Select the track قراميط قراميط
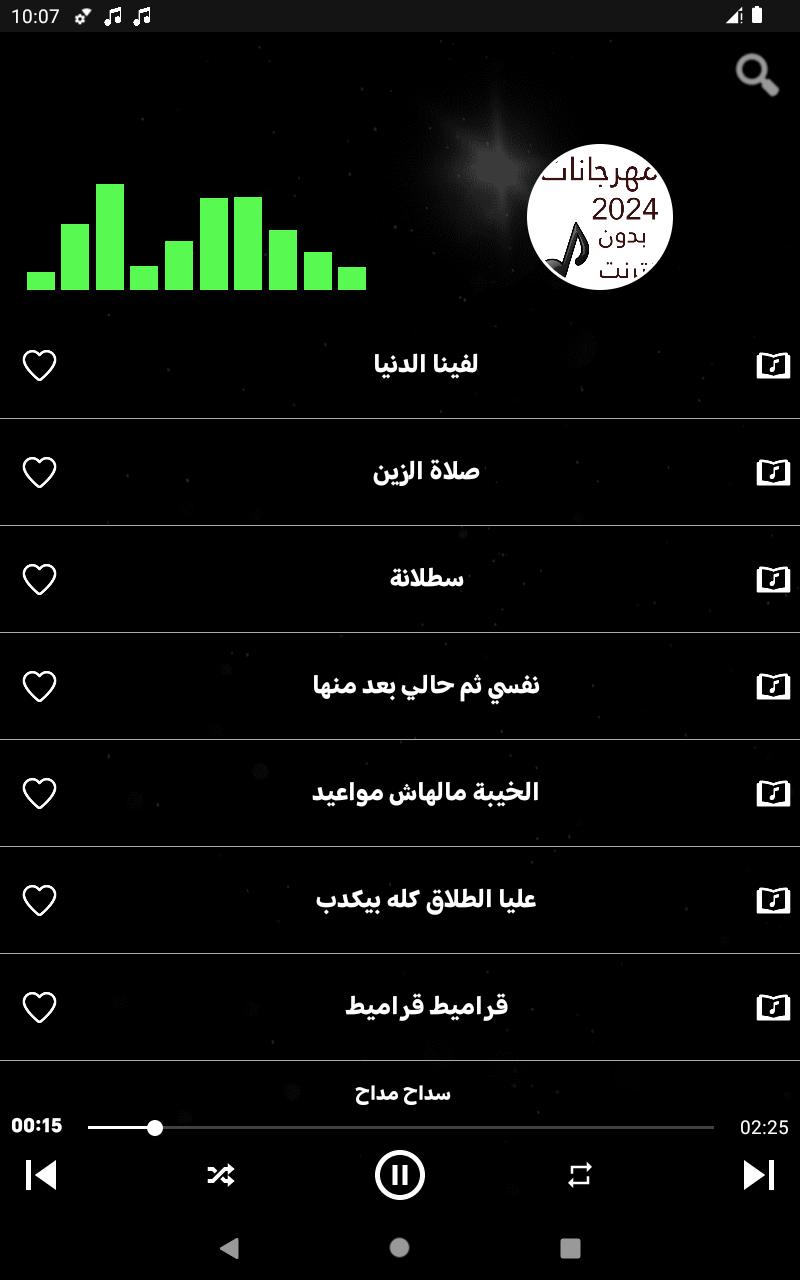Image resolution: width=800 pixels, height=1280 pixels. coord(427,1006)
